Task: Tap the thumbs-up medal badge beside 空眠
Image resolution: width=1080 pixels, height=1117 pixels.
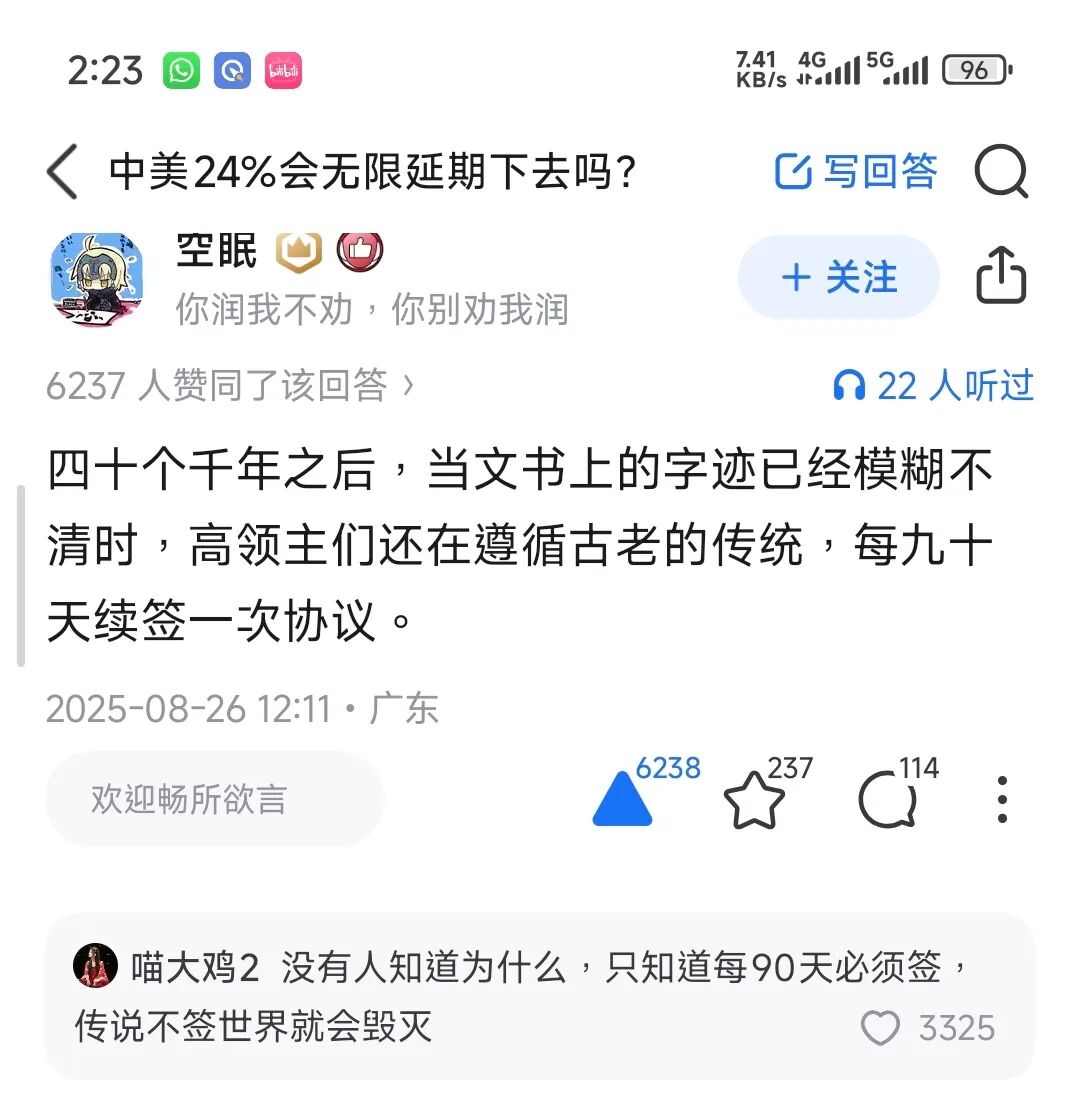Action: 359,251
